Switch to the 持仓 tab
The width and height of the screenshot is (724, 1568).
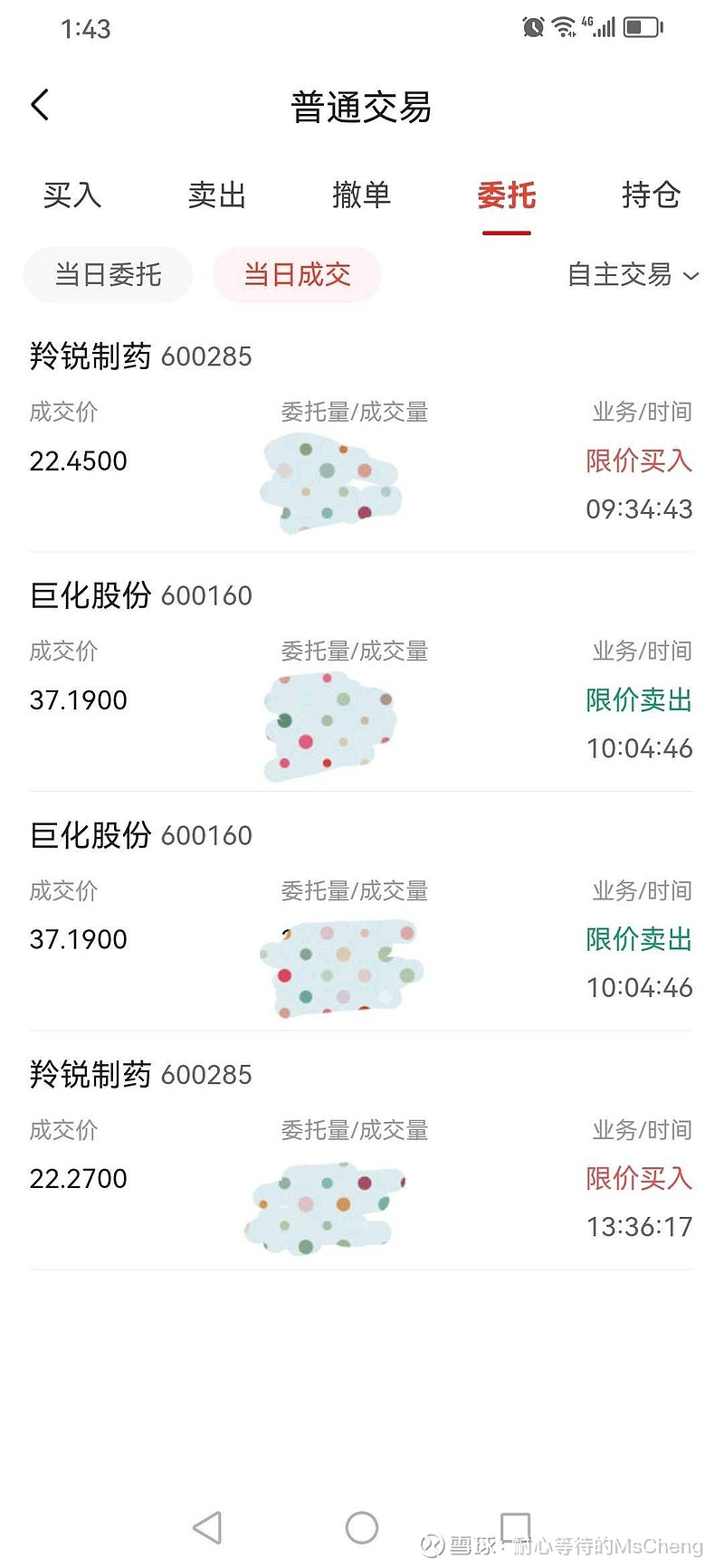[651, 195]
